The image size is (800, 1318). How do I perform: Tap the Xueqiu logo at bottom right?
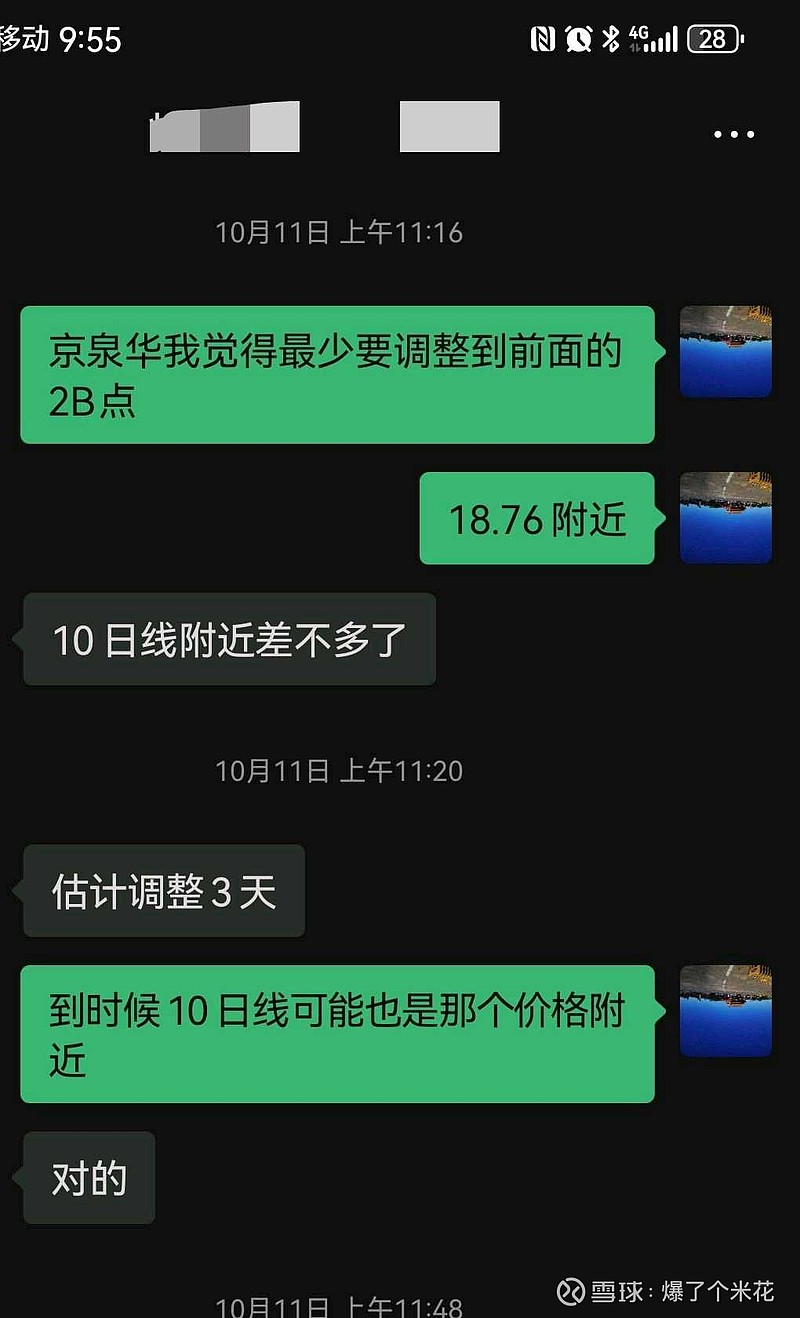click(x=570, y=1292)
